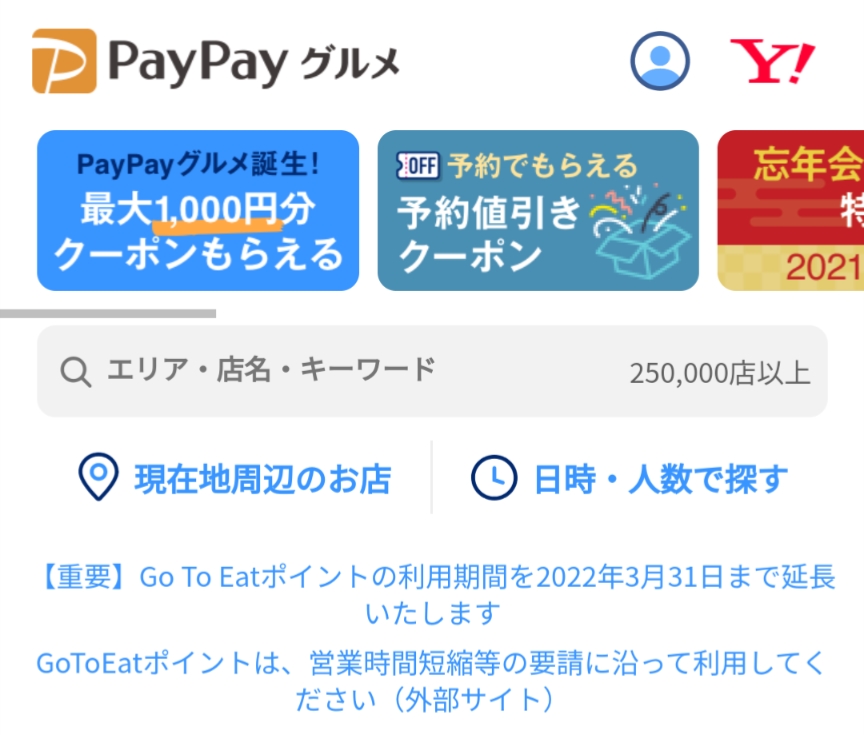Open the 予約値引きクーポン banner
Screen dimensions: 864x735
pos(538,211)
